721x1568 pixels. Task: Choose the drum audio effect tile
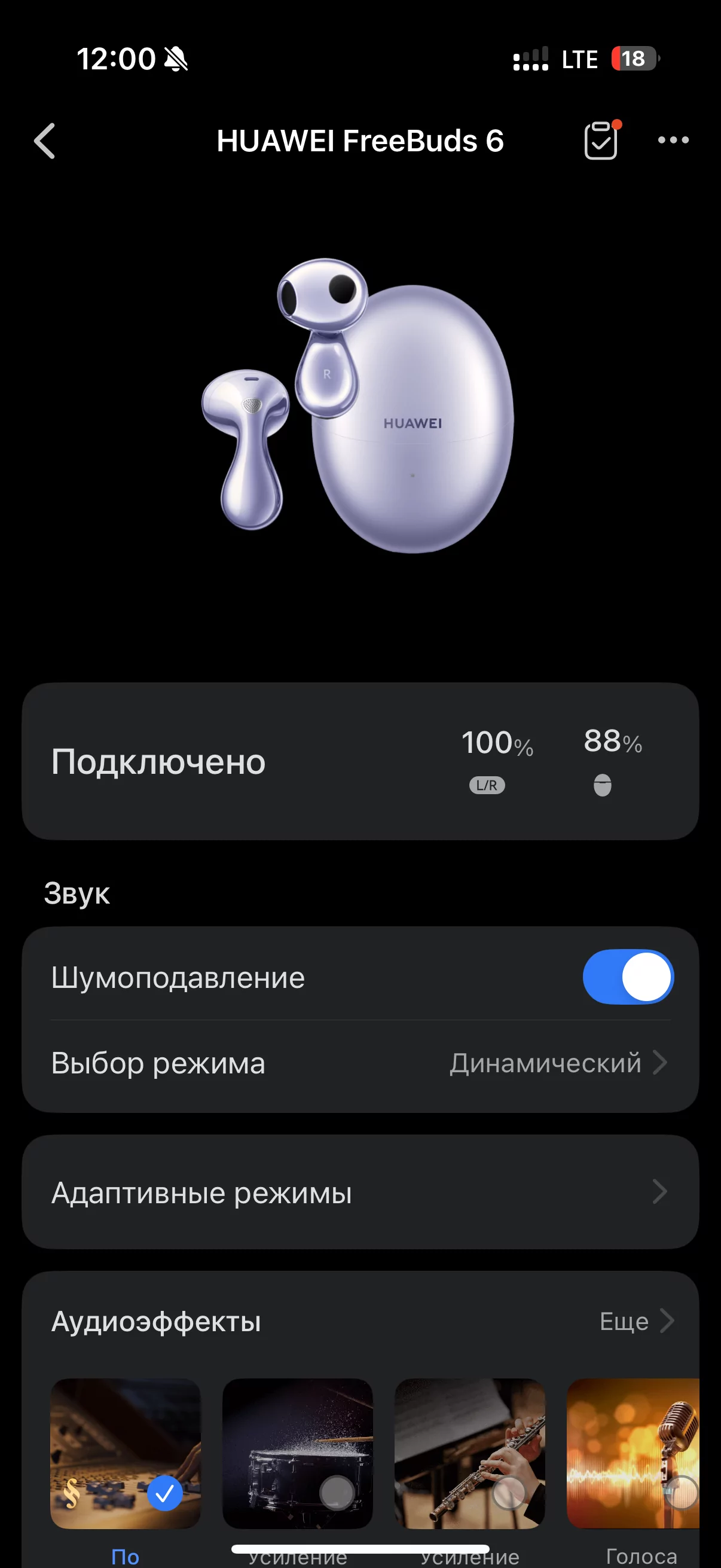[298, 1454]
